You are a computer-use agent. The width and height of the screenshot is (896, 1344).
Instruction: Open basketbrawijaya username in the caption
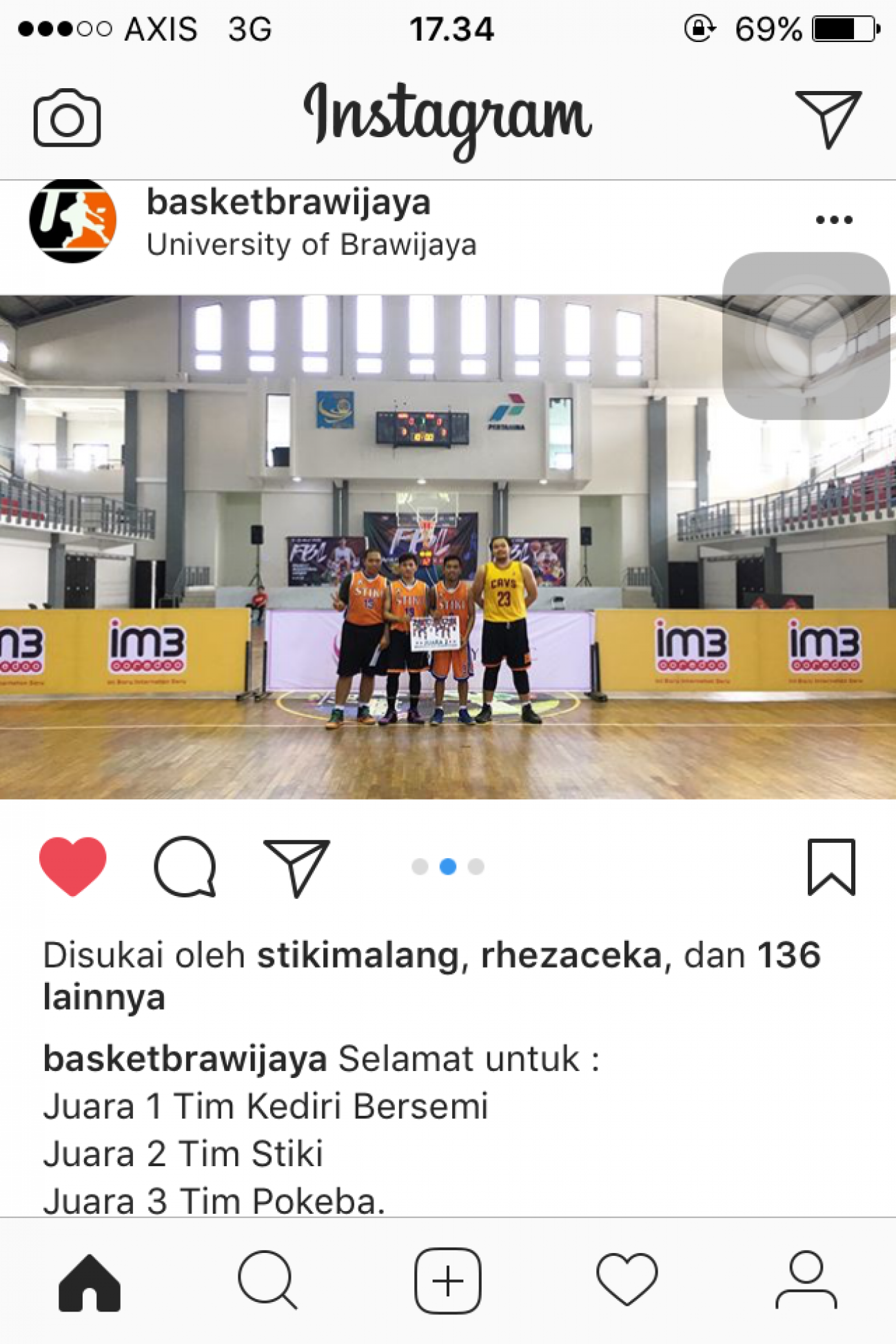click(184, 1059)
